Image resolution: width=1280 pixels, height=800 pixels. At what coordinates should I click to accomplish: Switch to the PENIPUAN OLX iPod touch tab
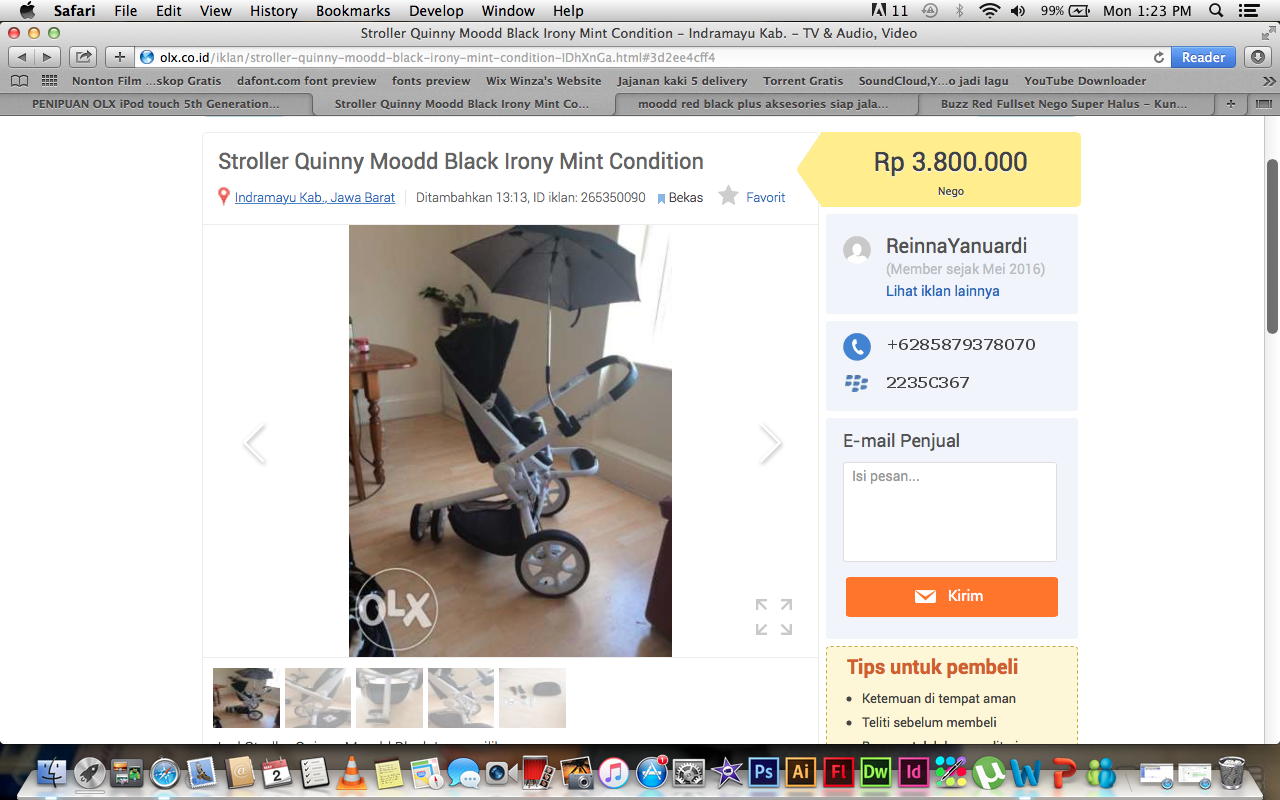click(156, 103)
